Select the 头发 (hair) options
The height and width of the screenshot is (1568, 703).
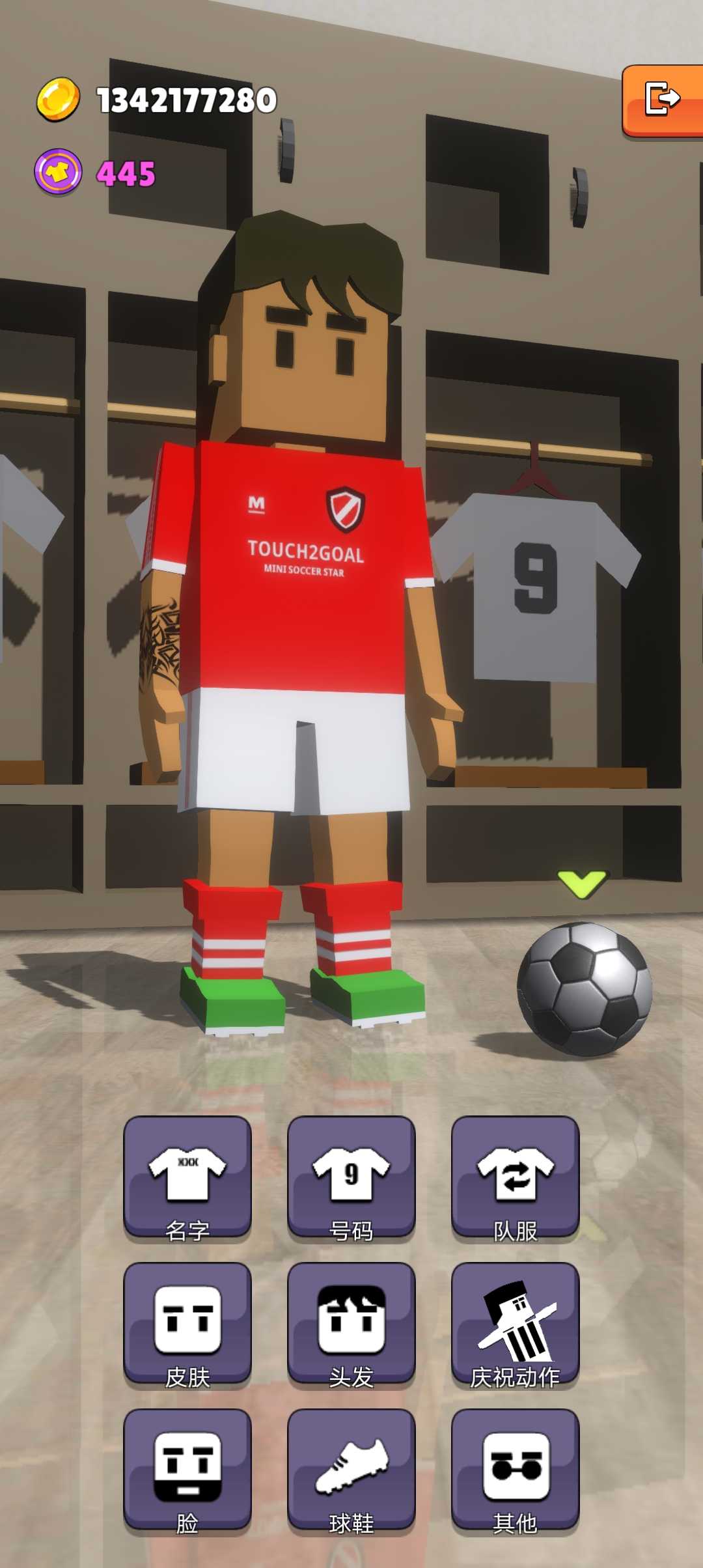(x=351, y=1324)
